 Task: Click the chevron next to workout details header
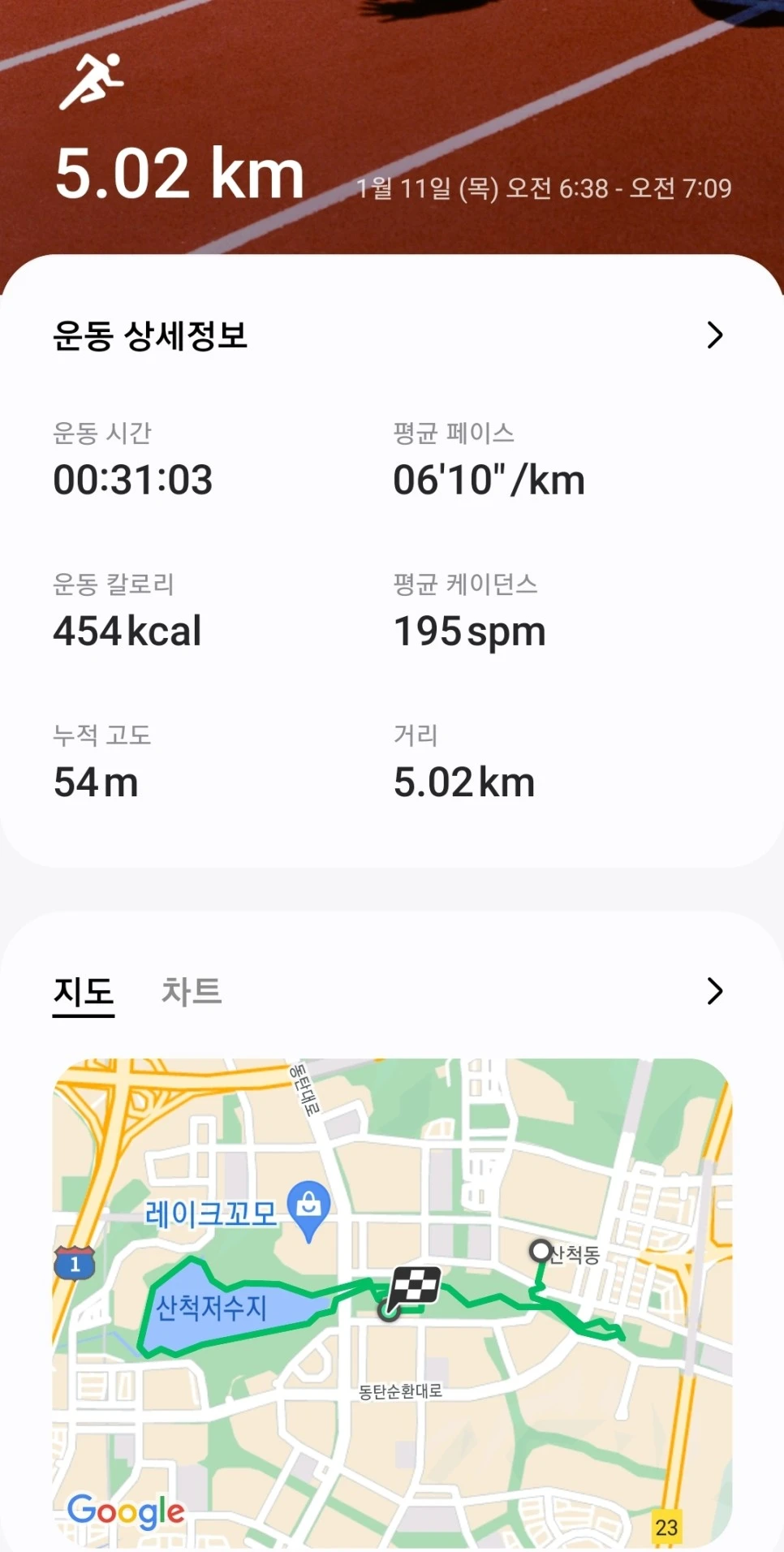pyautogui.click(x=715, y=334)
